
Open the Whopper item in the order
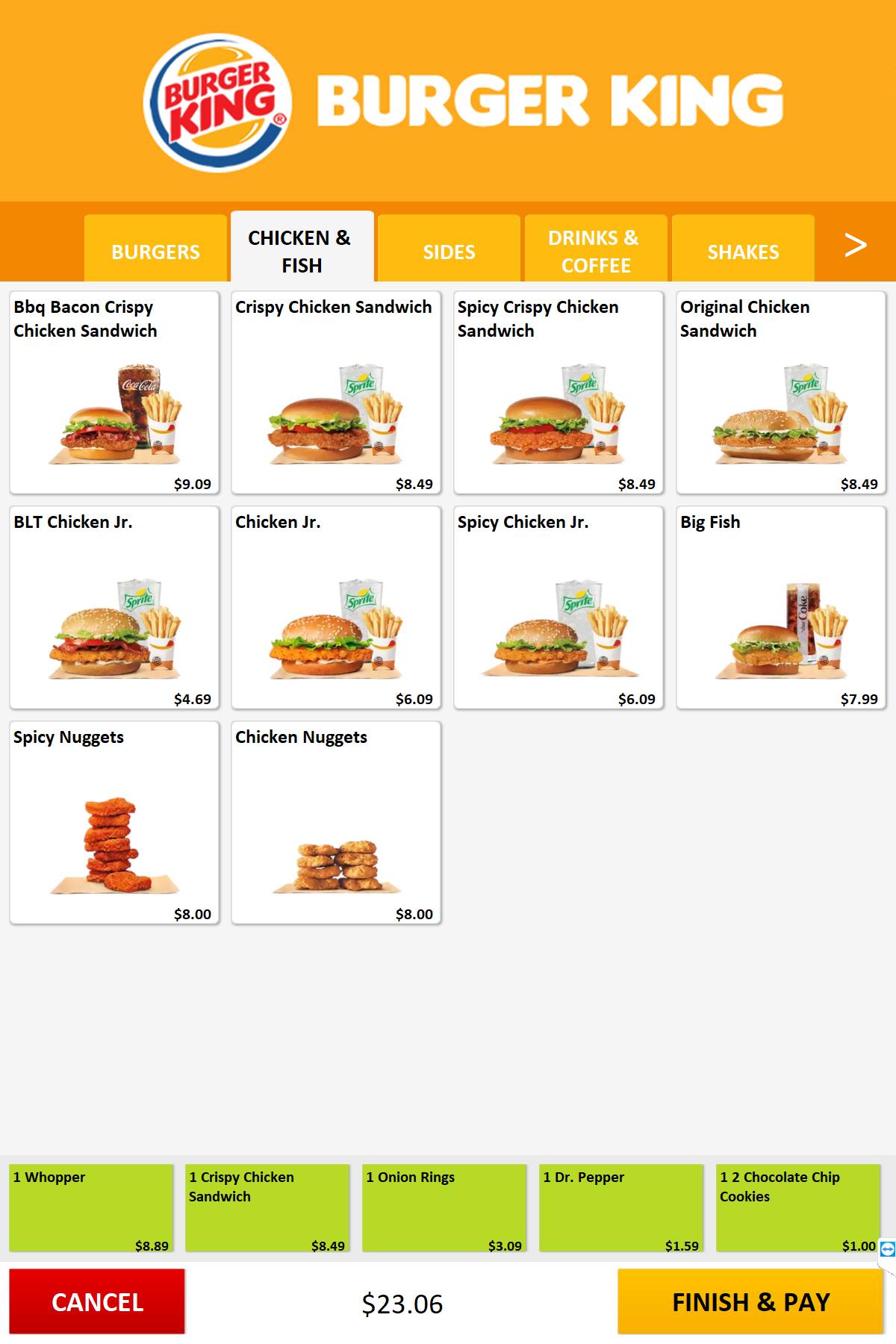pyautogui.click(x=91, y=1208)
